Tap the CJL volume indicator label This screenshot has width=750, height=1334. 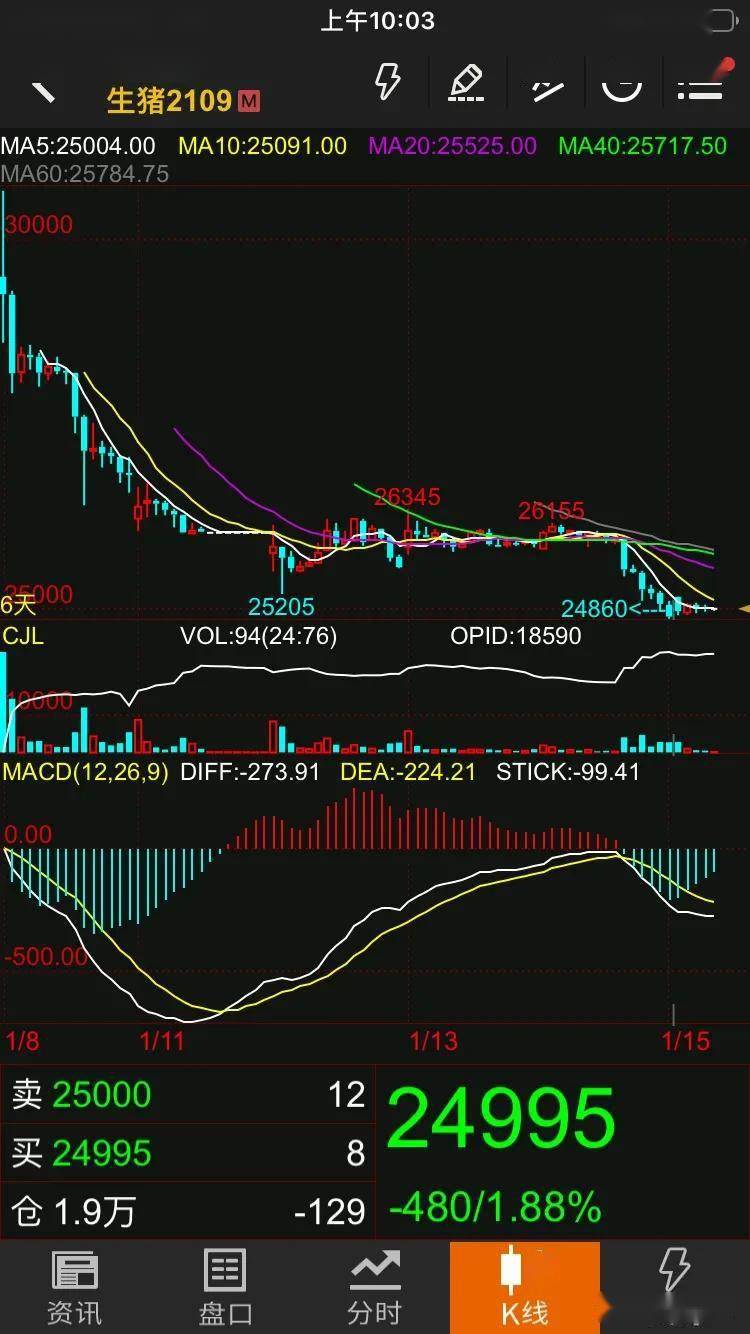point(23,636)
